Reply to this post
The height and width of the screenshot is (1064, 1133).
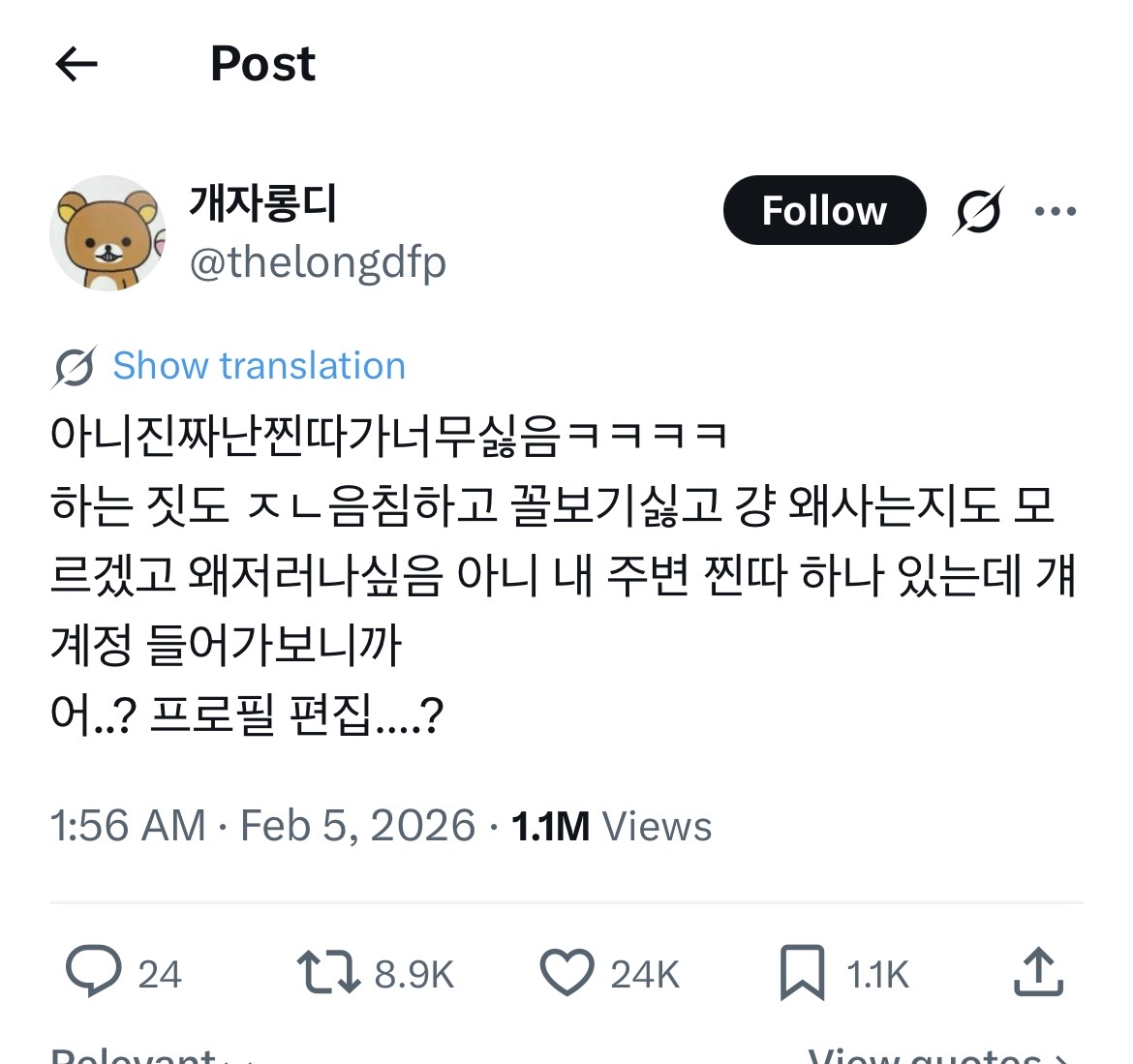tap(93, 972)
